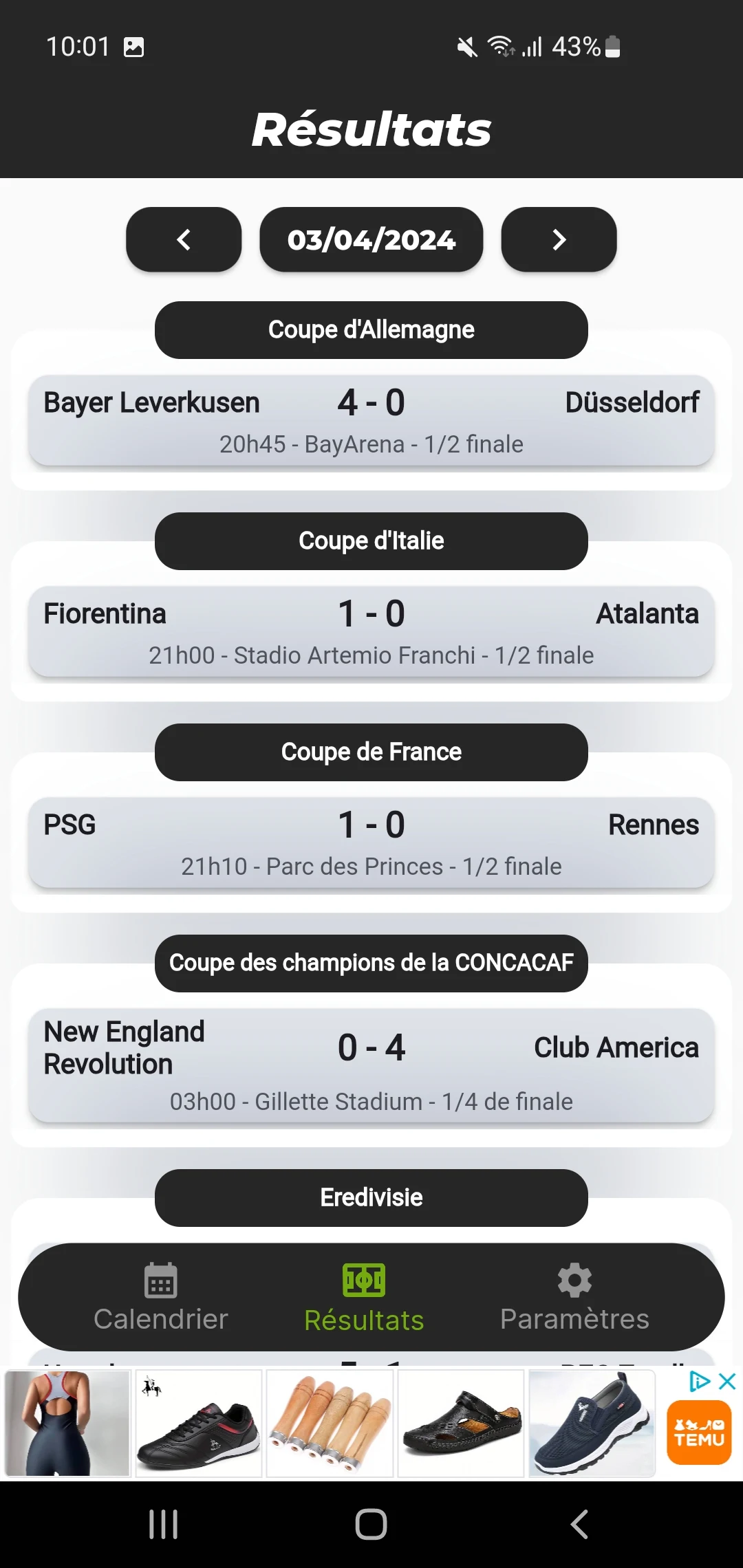743x1568 pixels.
Task: Open the ad info icon
Action: coord(700,1381)
